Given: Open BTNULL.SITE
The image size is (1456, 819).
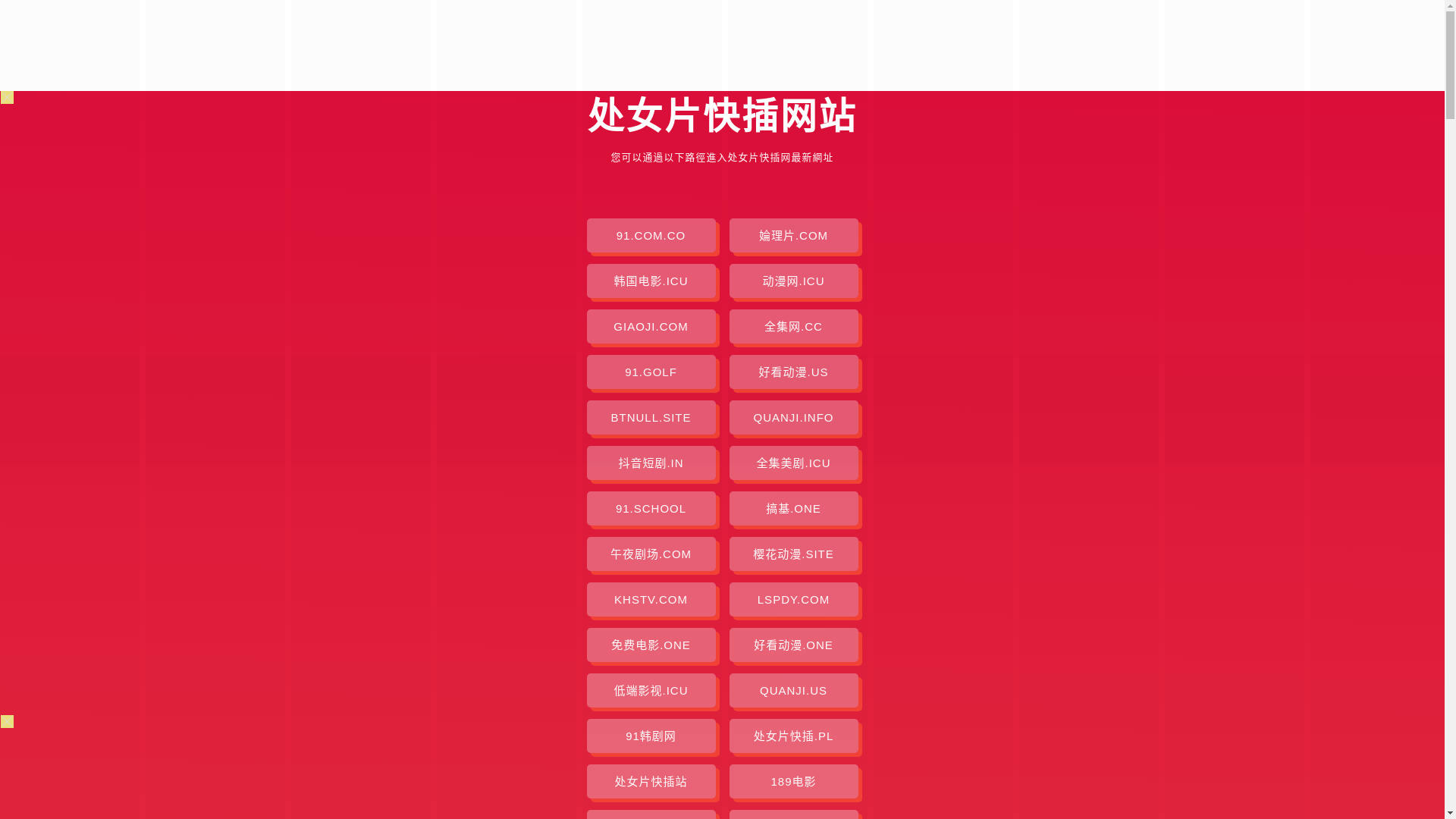Looking at the screenshot, I should (x=651, y=418).
